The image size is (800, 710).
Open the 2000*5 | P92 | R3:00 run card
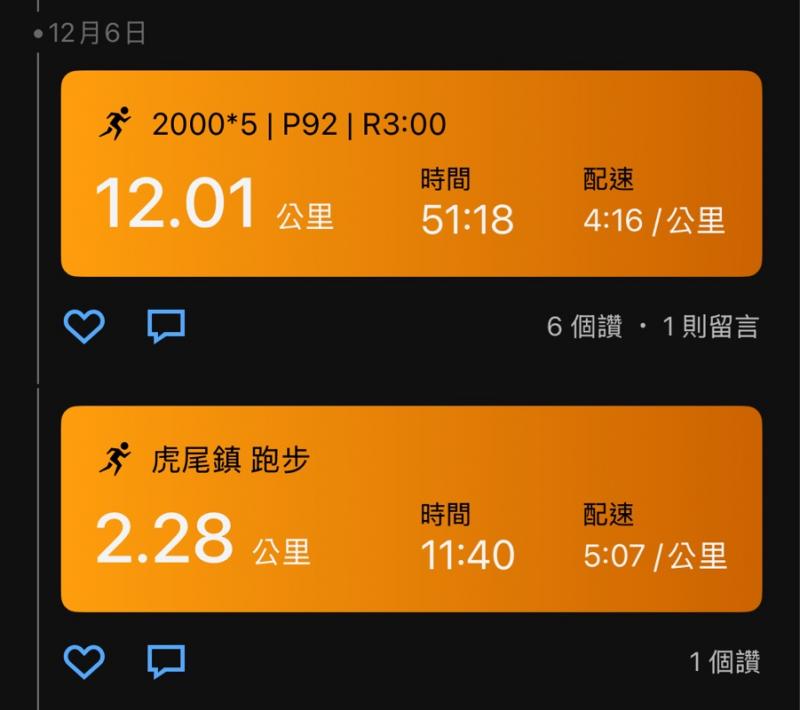(411, 173)
